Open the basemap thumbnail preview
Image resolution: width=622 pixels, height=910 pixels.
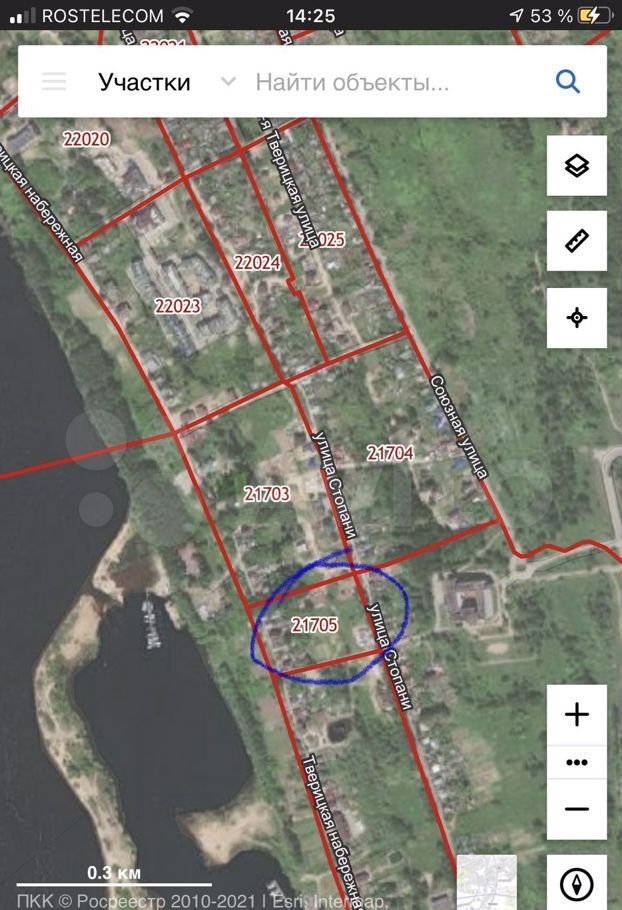click(487, 884)
